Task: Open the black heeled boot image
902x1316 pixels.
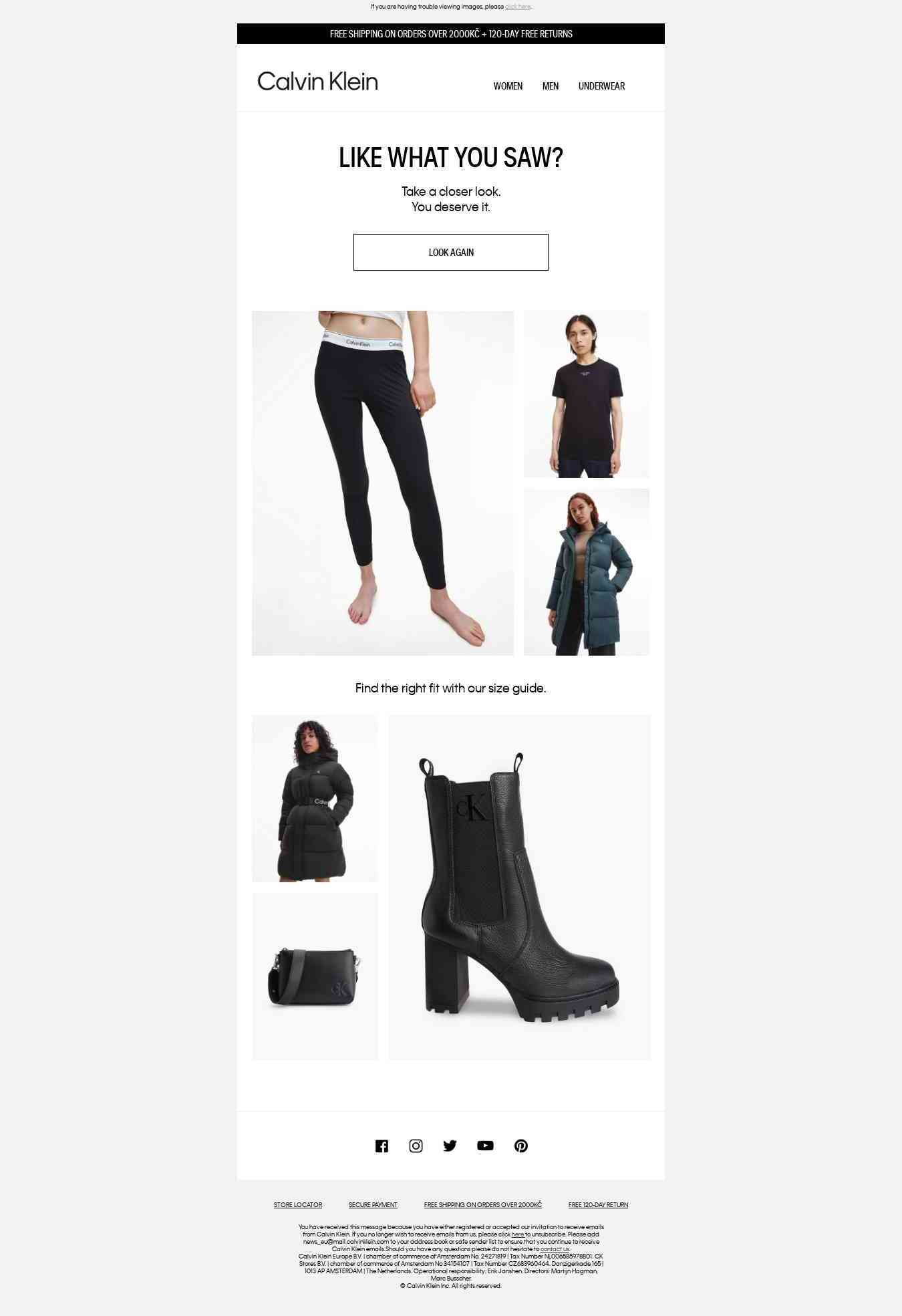Action: (x=519, y=887)
